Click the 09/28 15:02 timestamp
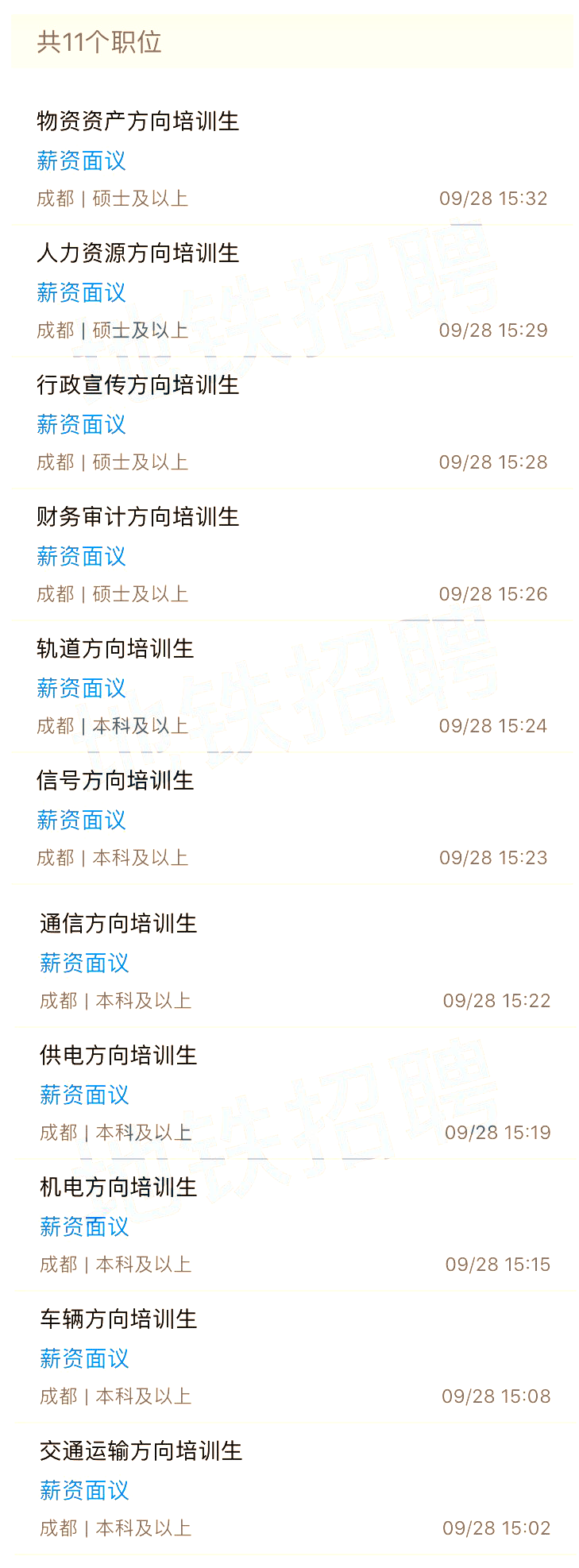Screen dimensions: 579x1568 click(496, 1527)
